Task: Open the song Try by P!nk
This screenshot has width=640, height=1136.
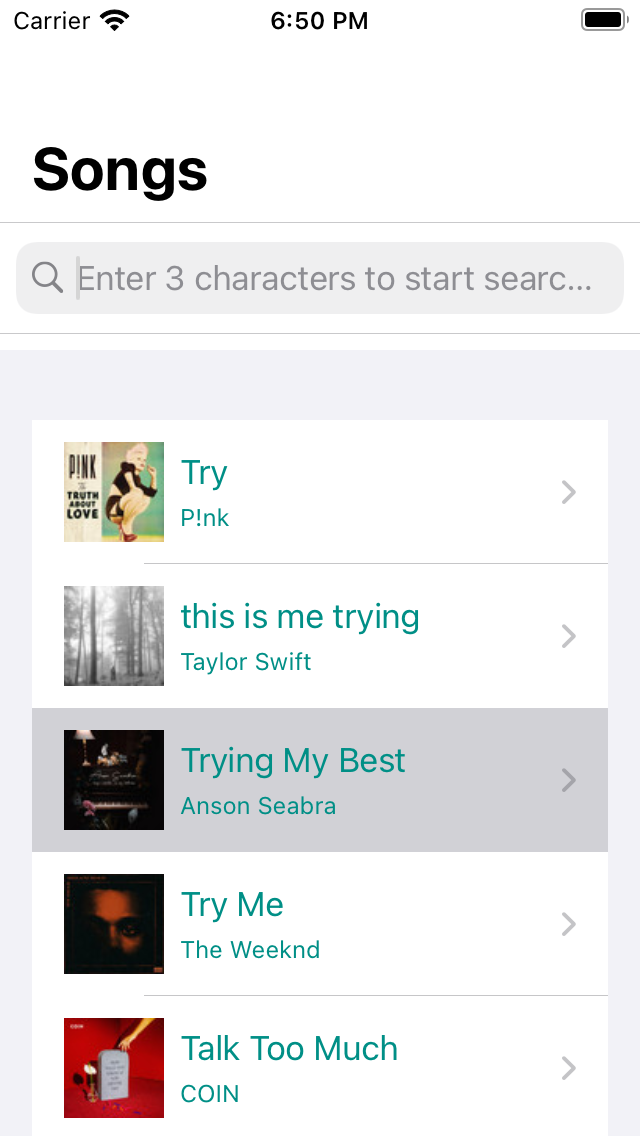Action: 320,492
